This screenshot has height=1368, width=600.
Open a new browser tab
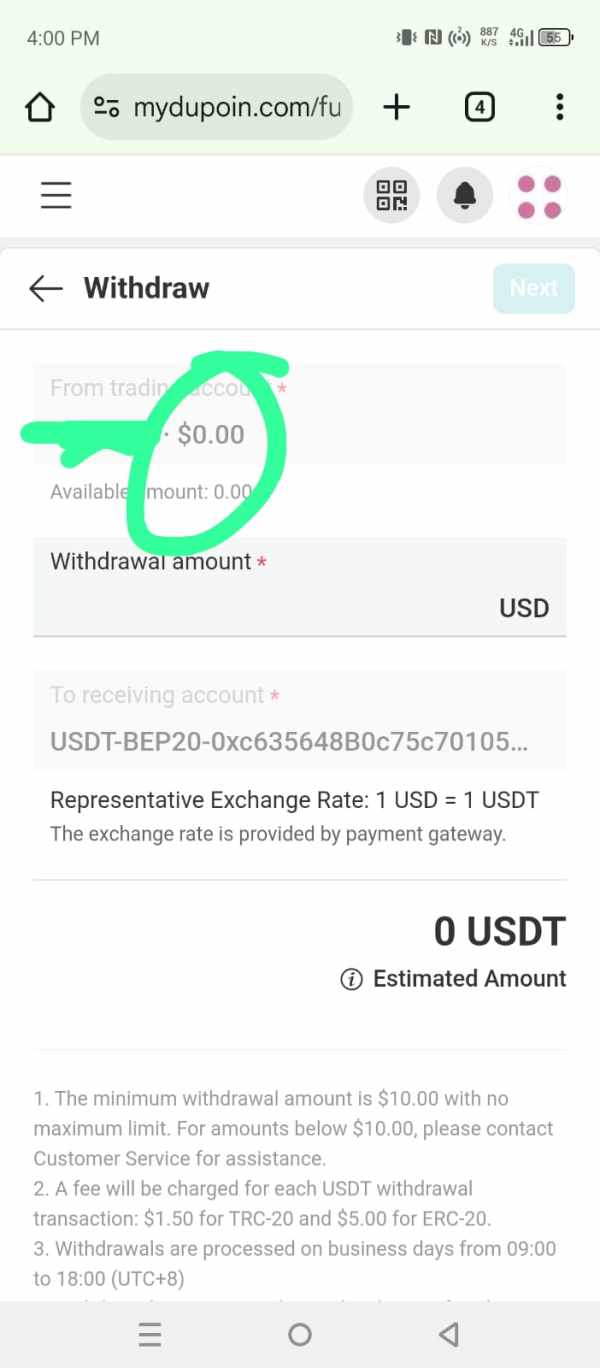pos(397,107)
